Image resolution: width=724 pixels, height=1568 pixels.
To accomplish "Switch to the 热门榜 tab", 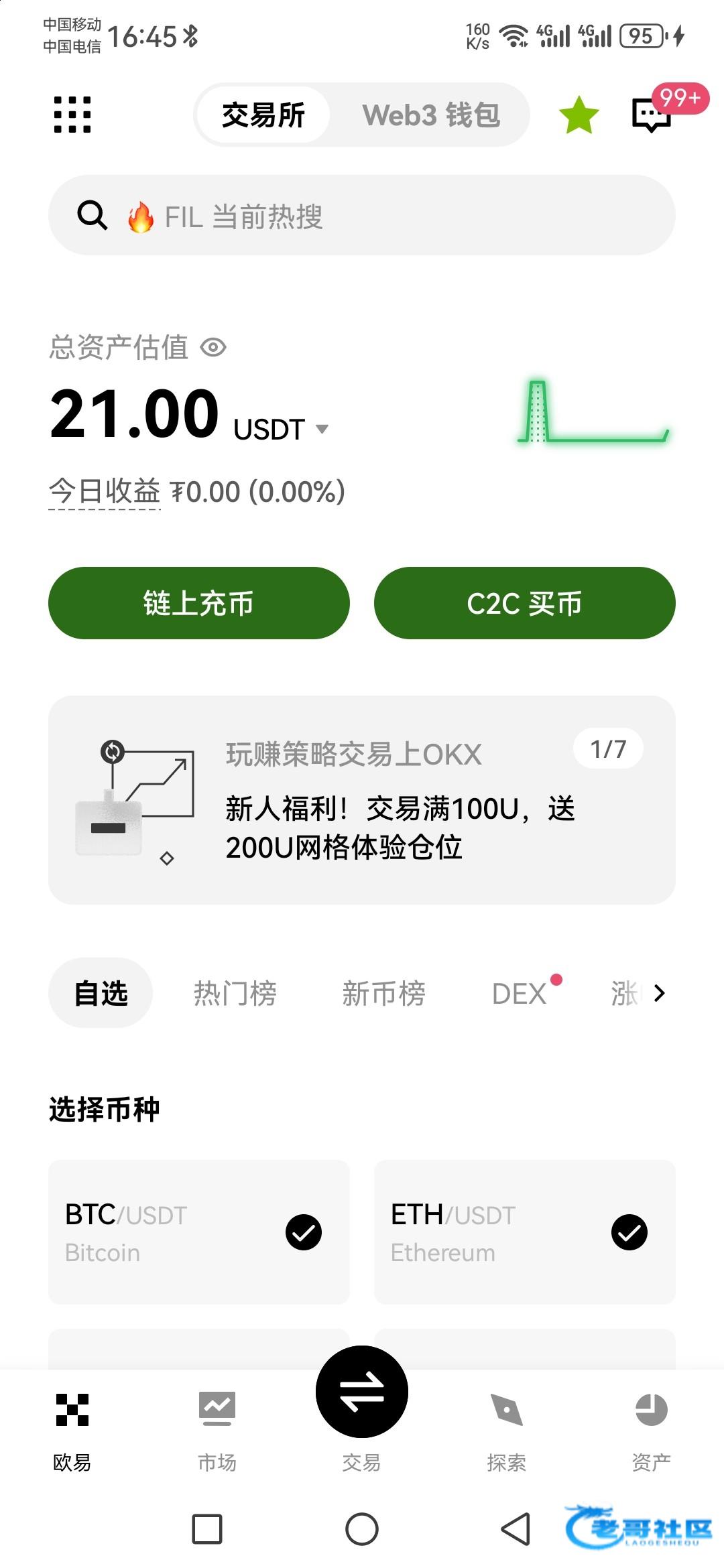I will pyautogui.click(x=235, y=993).
